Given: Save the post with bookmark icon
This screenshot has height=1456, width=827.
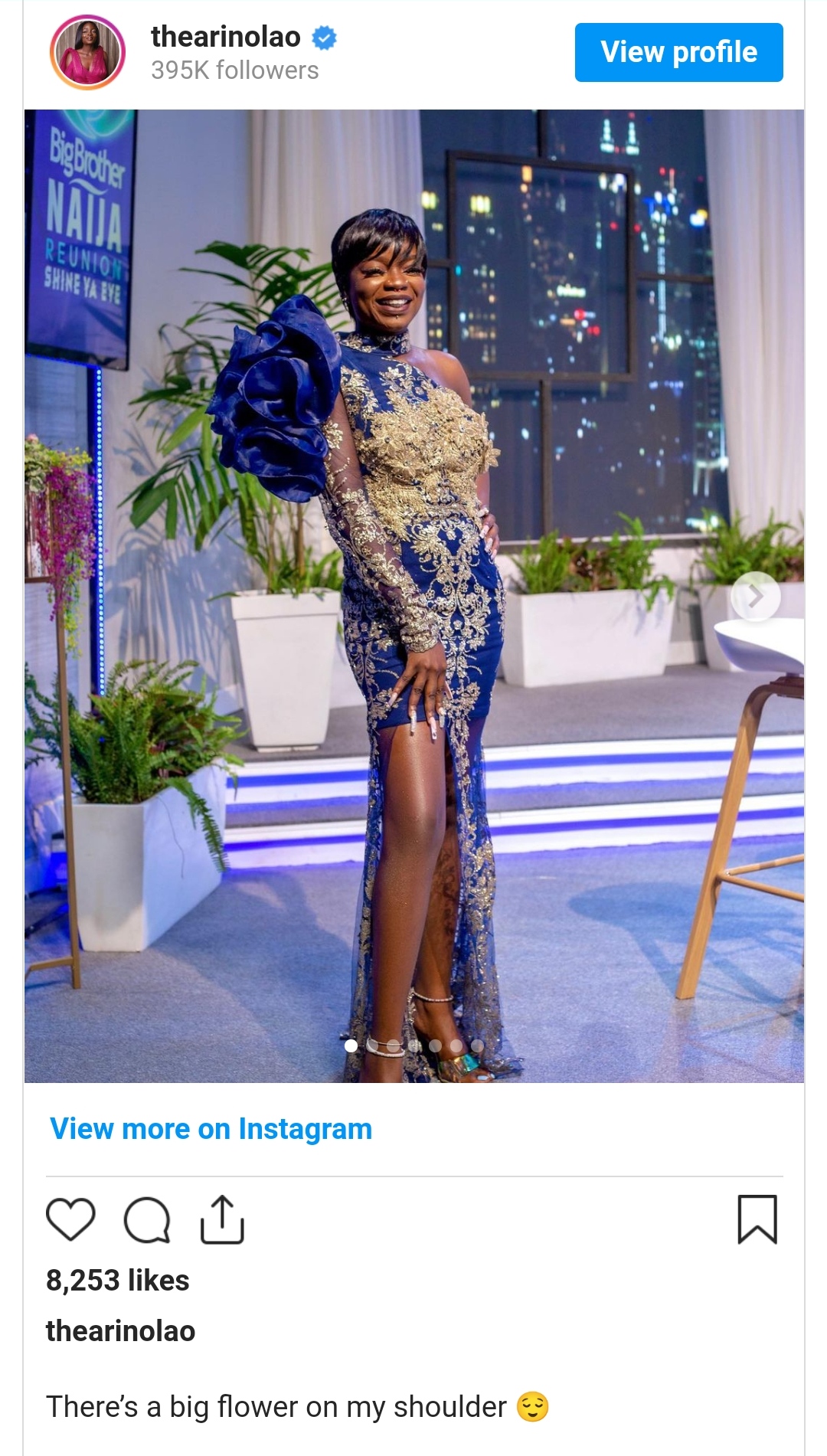Looking at the screenshot, I should click(757, 1219).
